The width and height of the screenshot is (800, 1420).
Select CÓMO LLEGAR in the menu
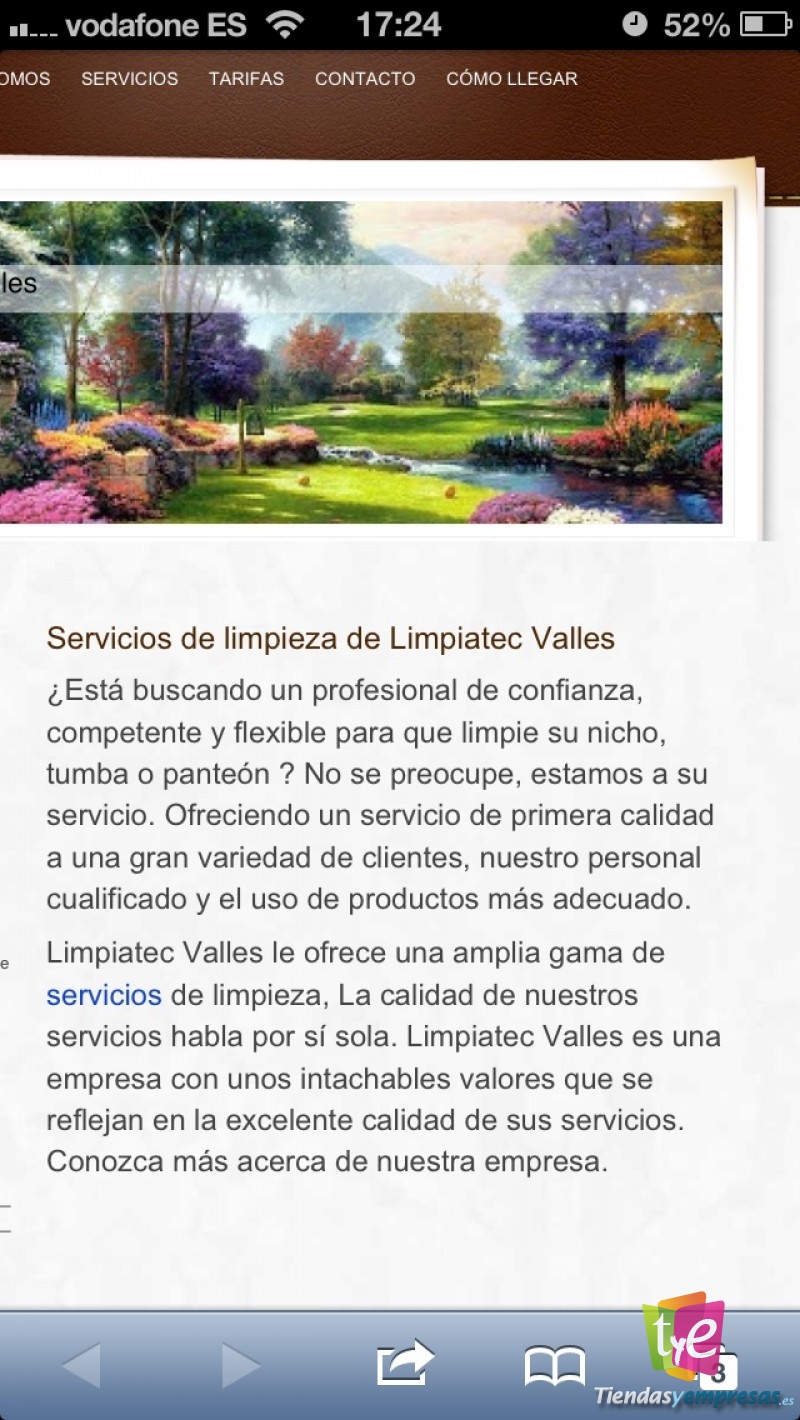pyautogui.click(x=512, y=79)
